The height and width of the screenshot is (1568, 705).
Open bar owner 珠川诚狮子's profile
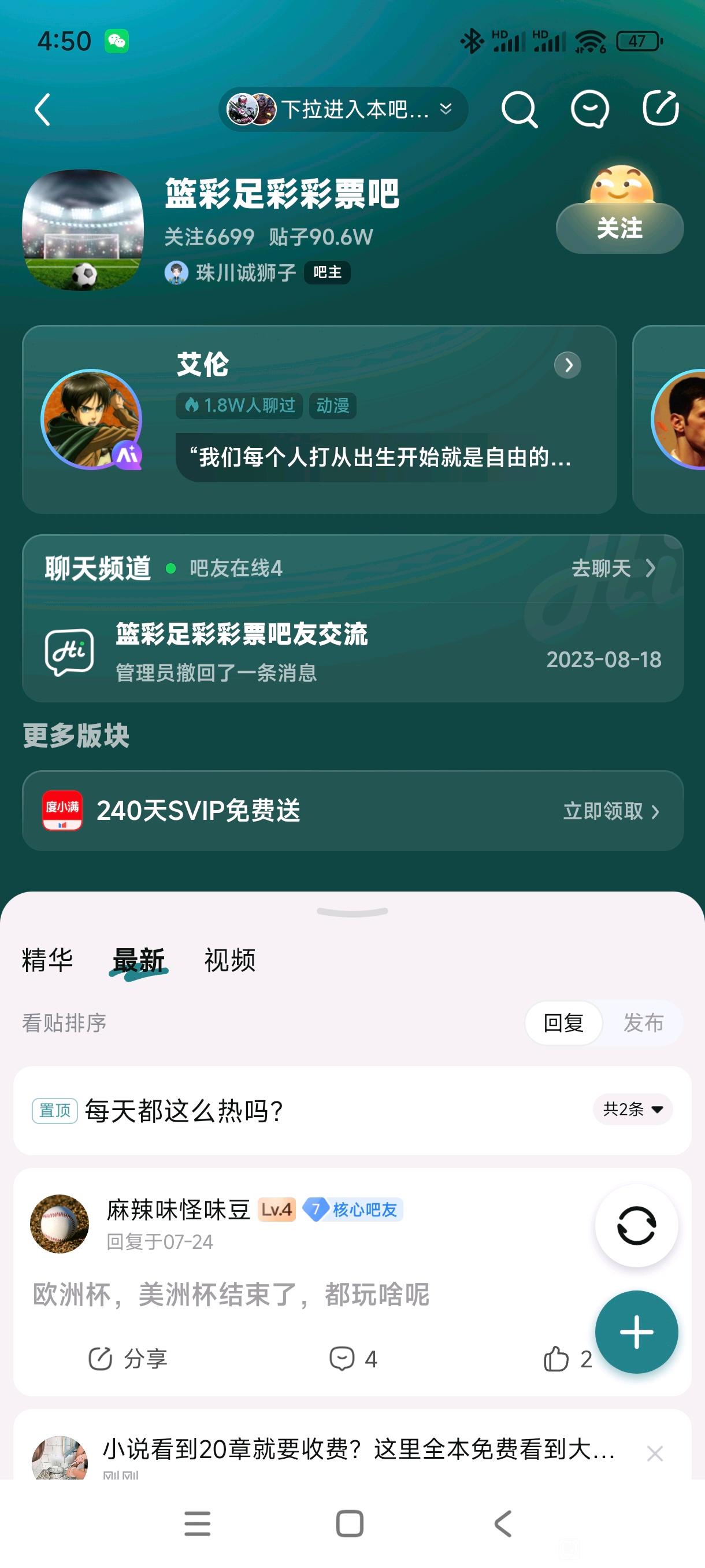(245, 273)
